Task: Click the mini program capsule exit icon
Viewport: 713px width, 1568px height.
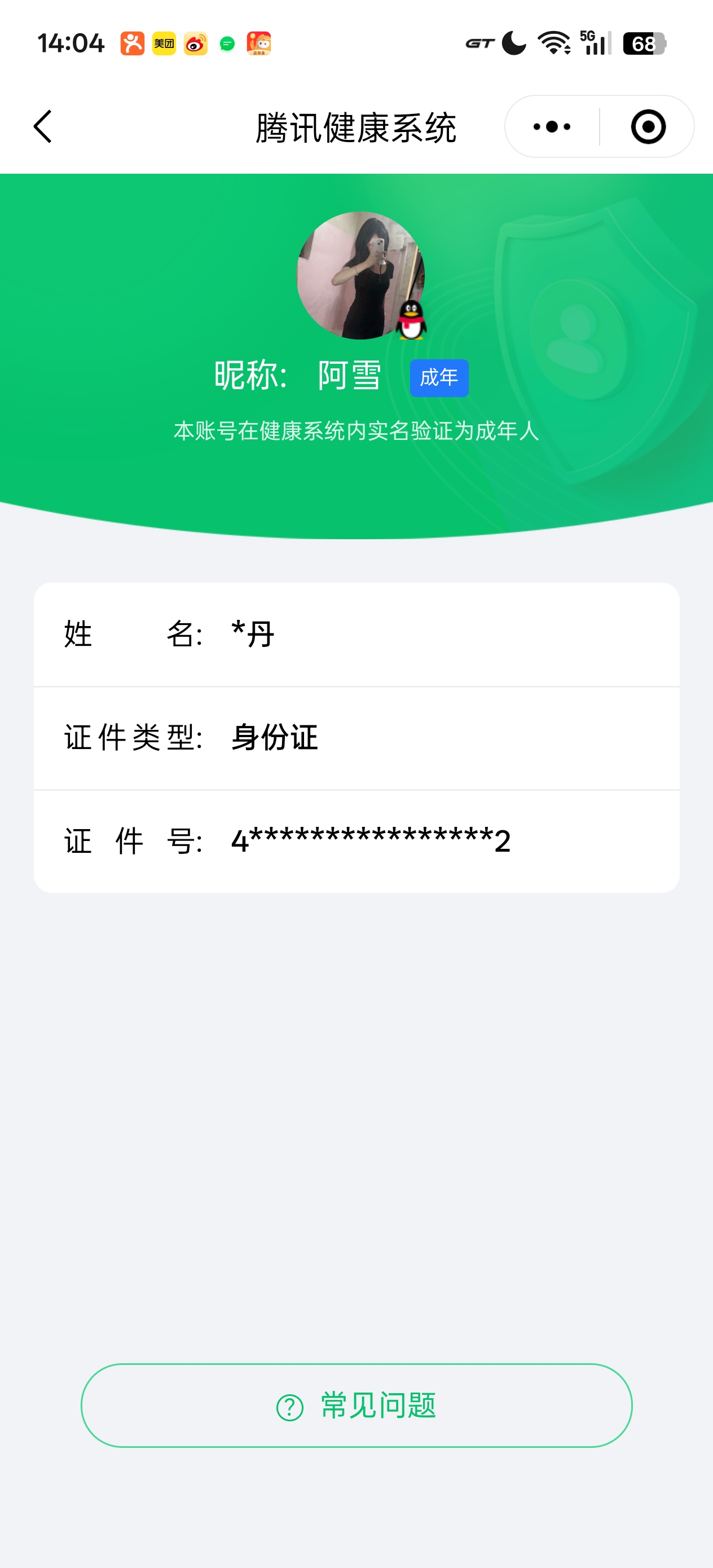Action: pos(649,126)
